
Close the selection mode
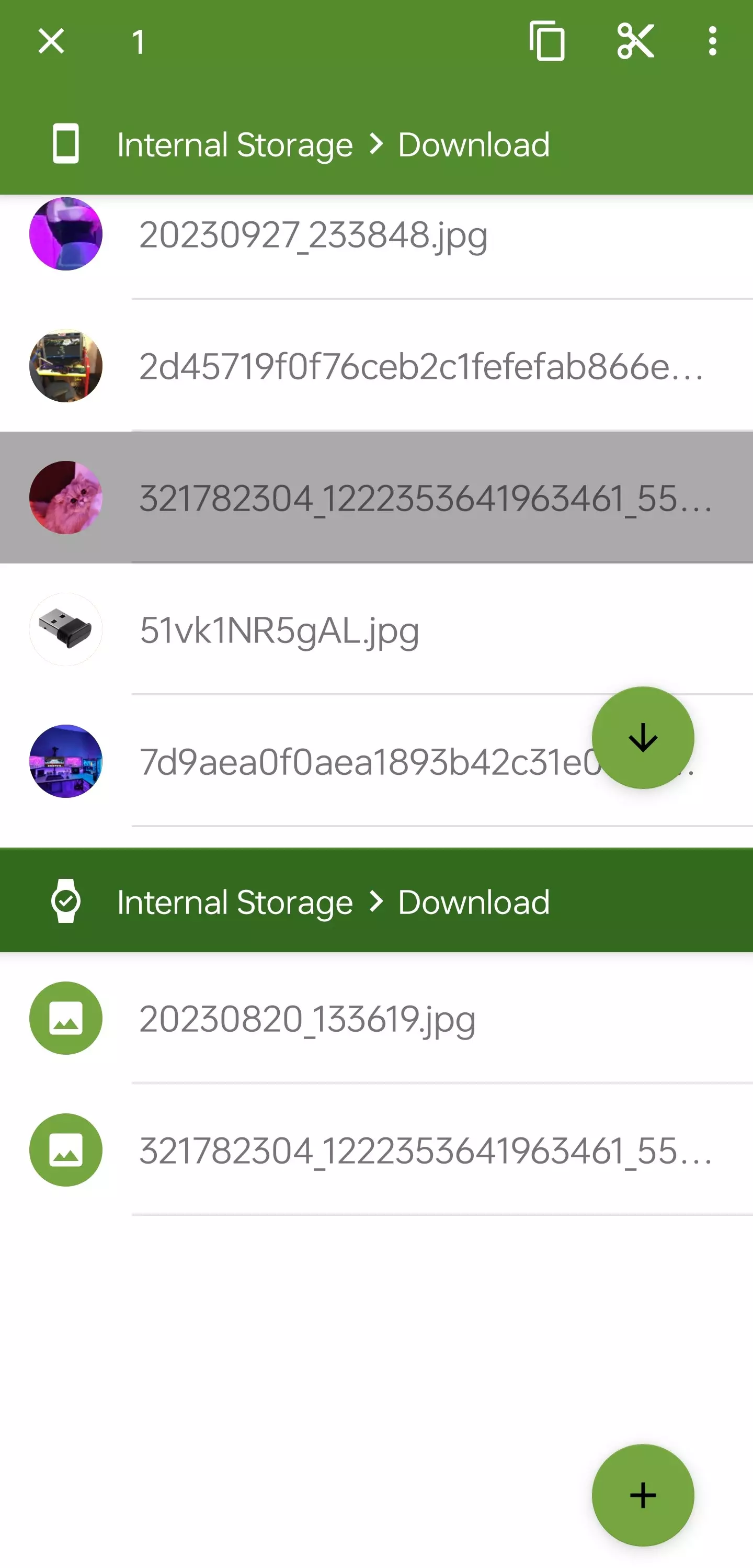[x=51, y=41]
